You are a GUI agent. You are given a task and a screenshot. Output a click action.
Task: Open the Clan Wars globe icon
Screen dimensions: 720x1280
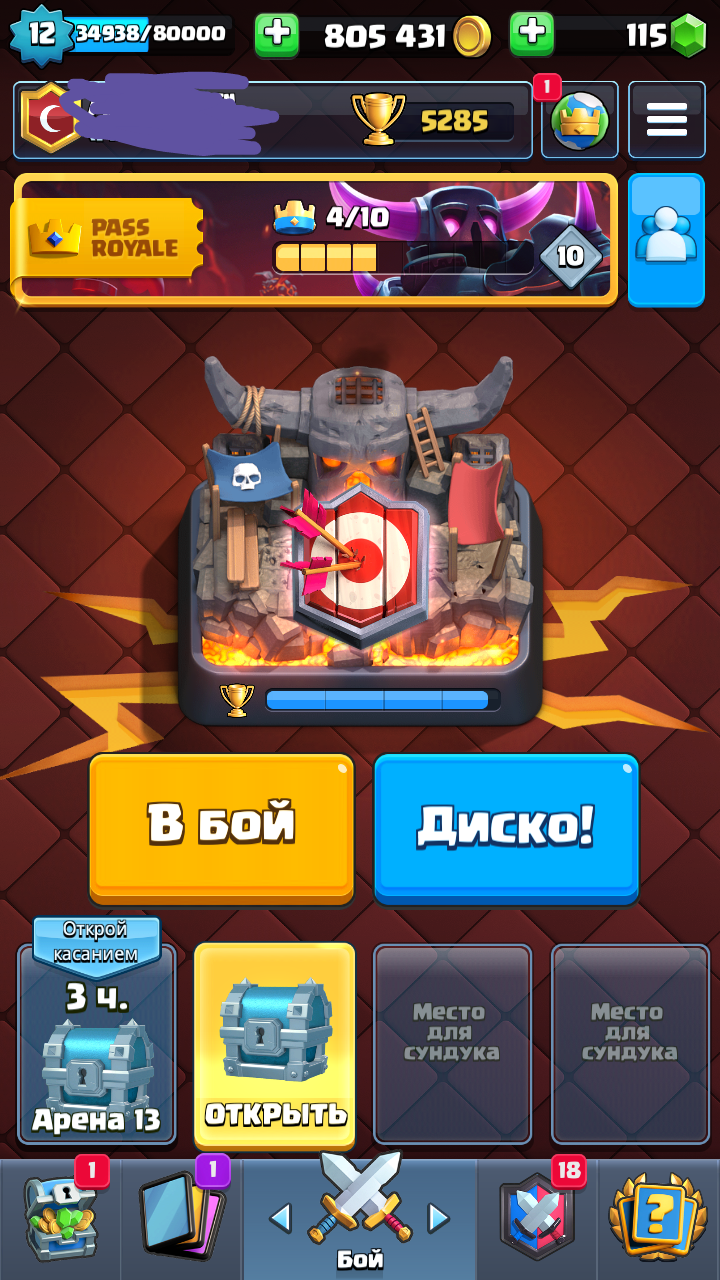point(579,120)
